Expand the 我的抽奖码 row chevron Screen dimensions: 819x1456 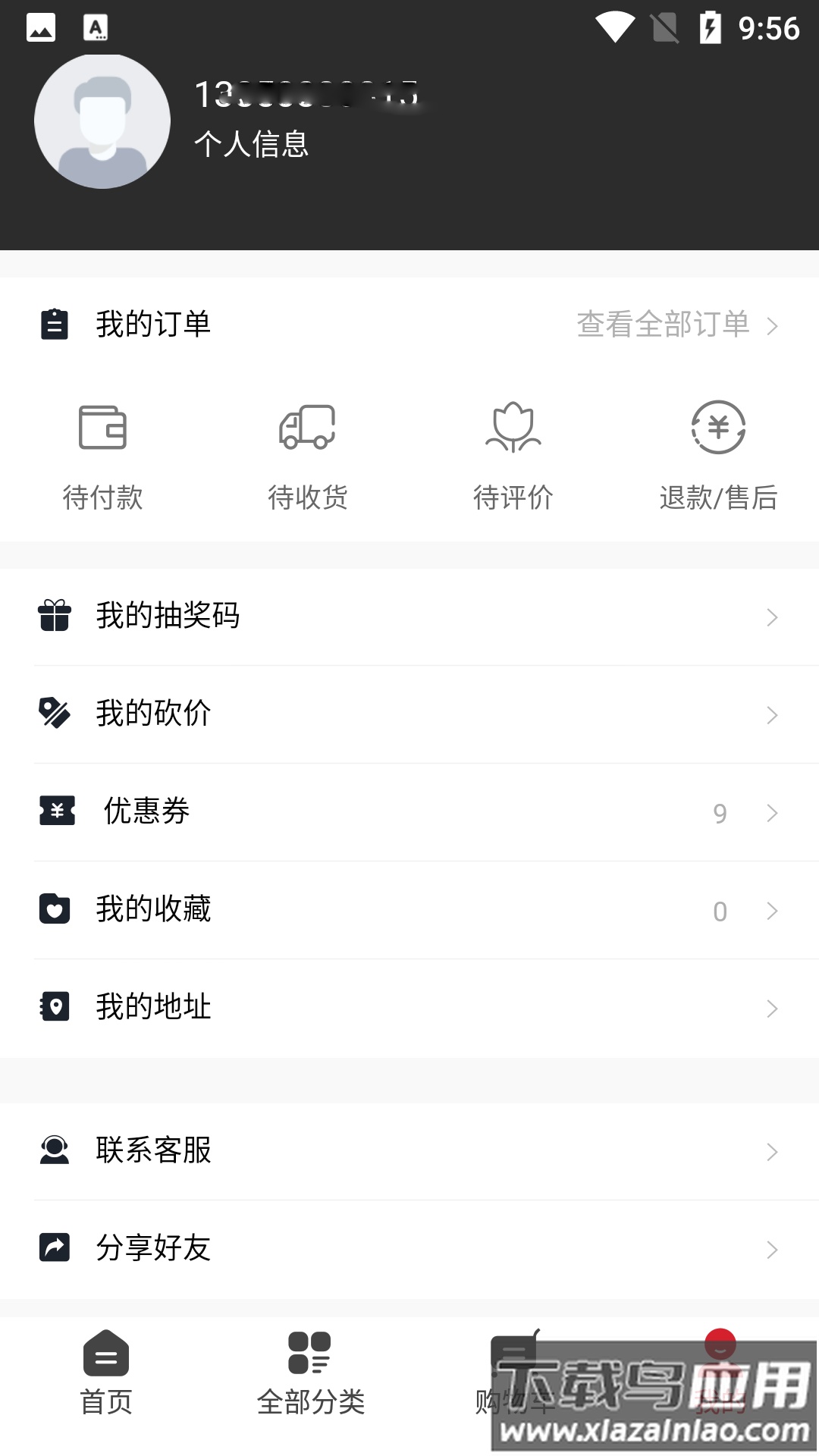(772, 617)
